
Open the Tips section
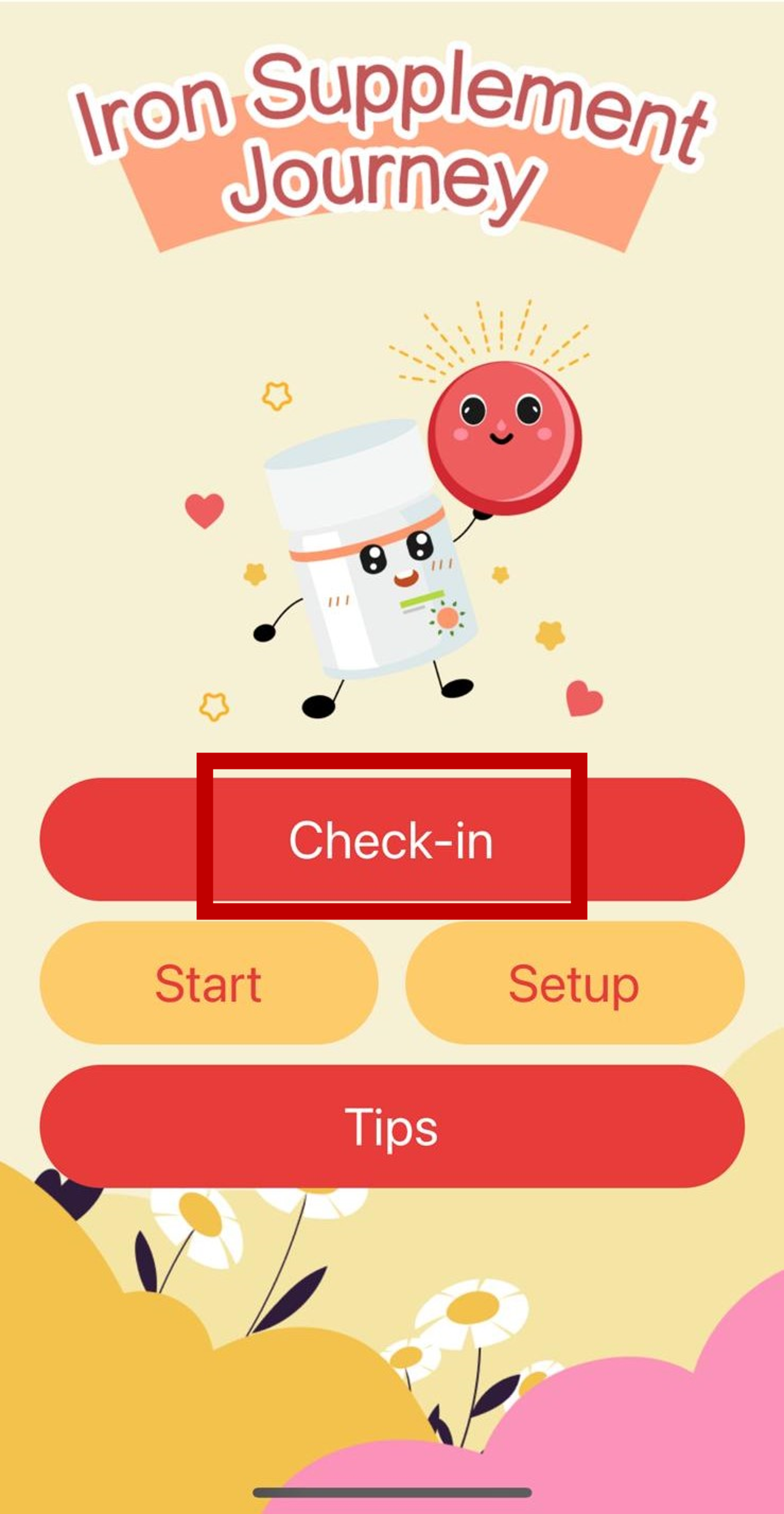[x=391, y=1127]
